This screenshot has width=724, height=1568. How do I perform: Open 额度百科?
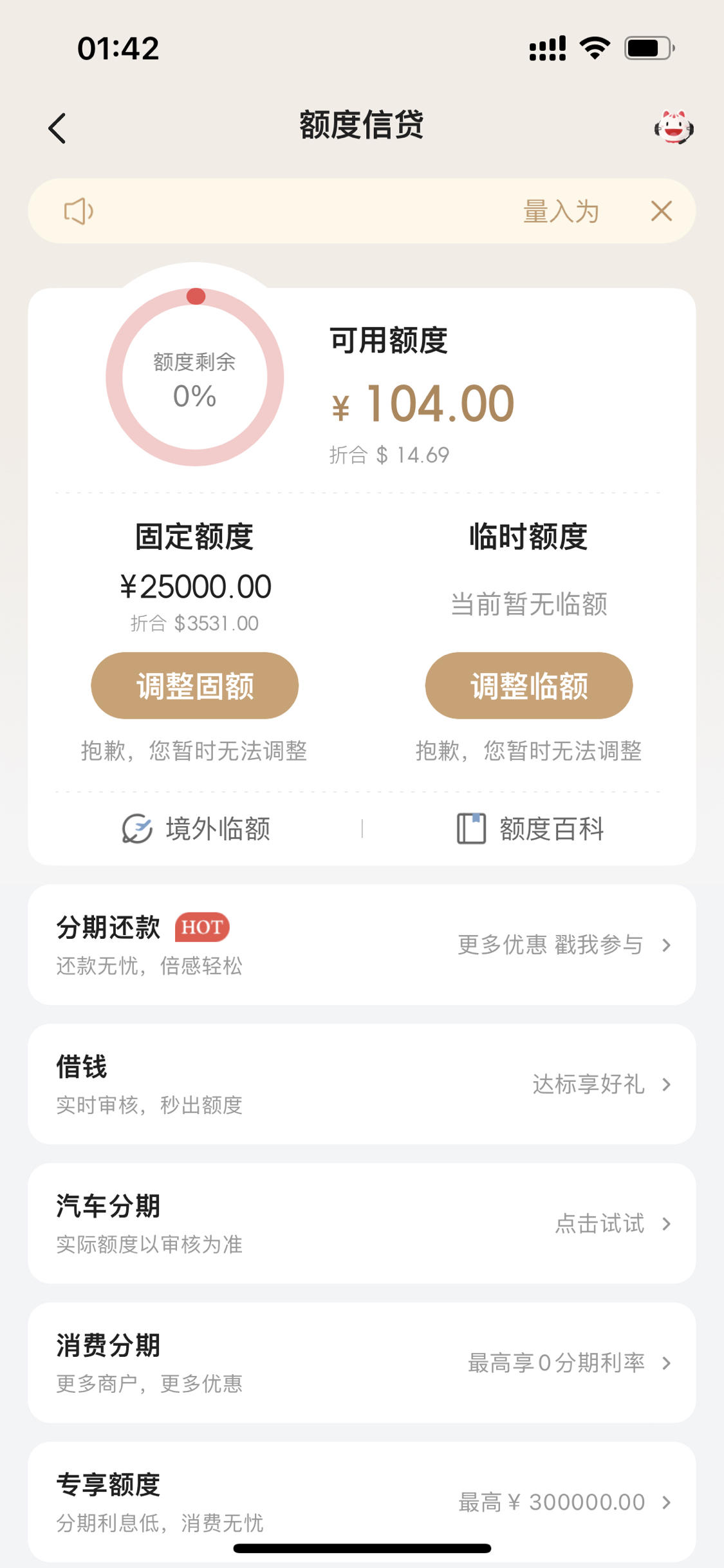[530, 829]
